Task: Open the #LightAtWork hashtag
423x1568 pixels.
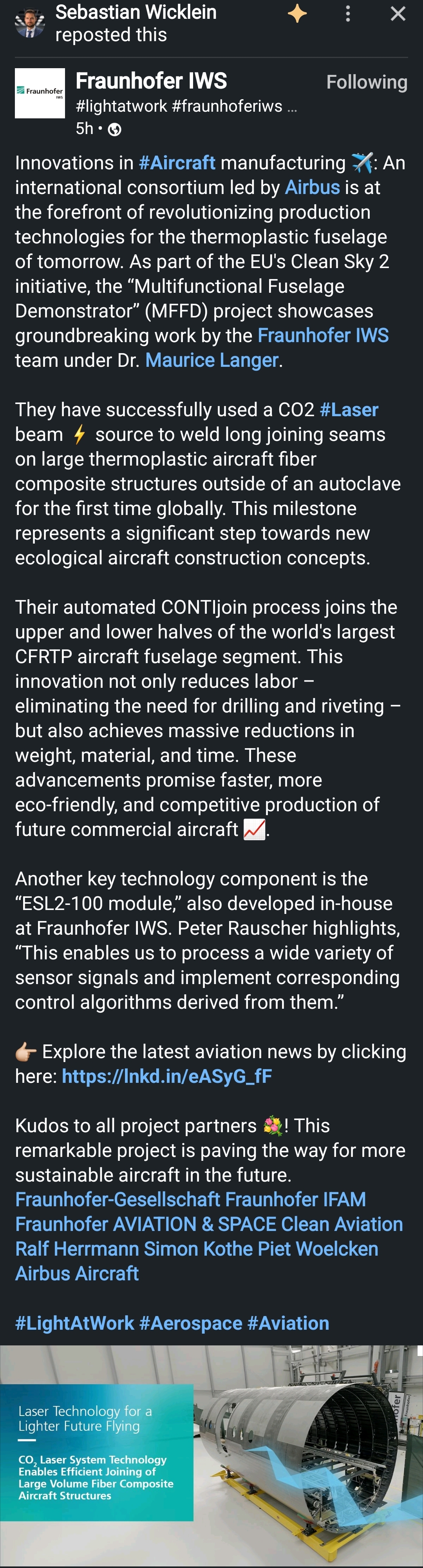Action: point(74,1323)
